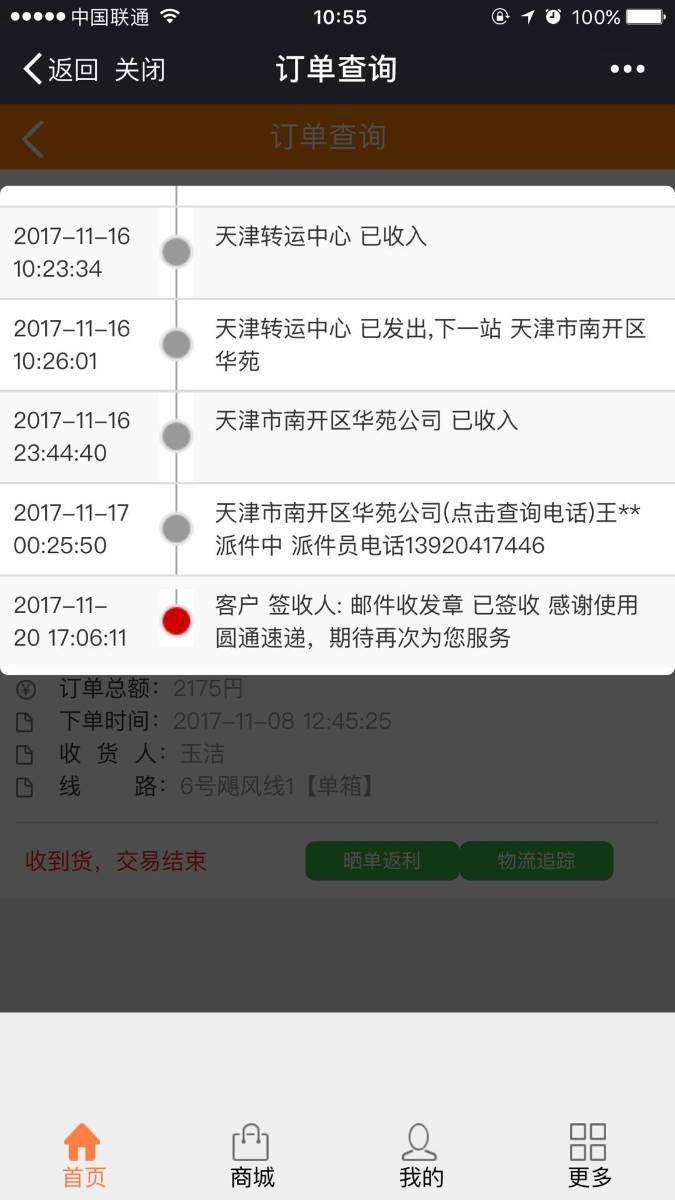Close the page with 关闭
675x1200 pixels.
pos(140,69)
